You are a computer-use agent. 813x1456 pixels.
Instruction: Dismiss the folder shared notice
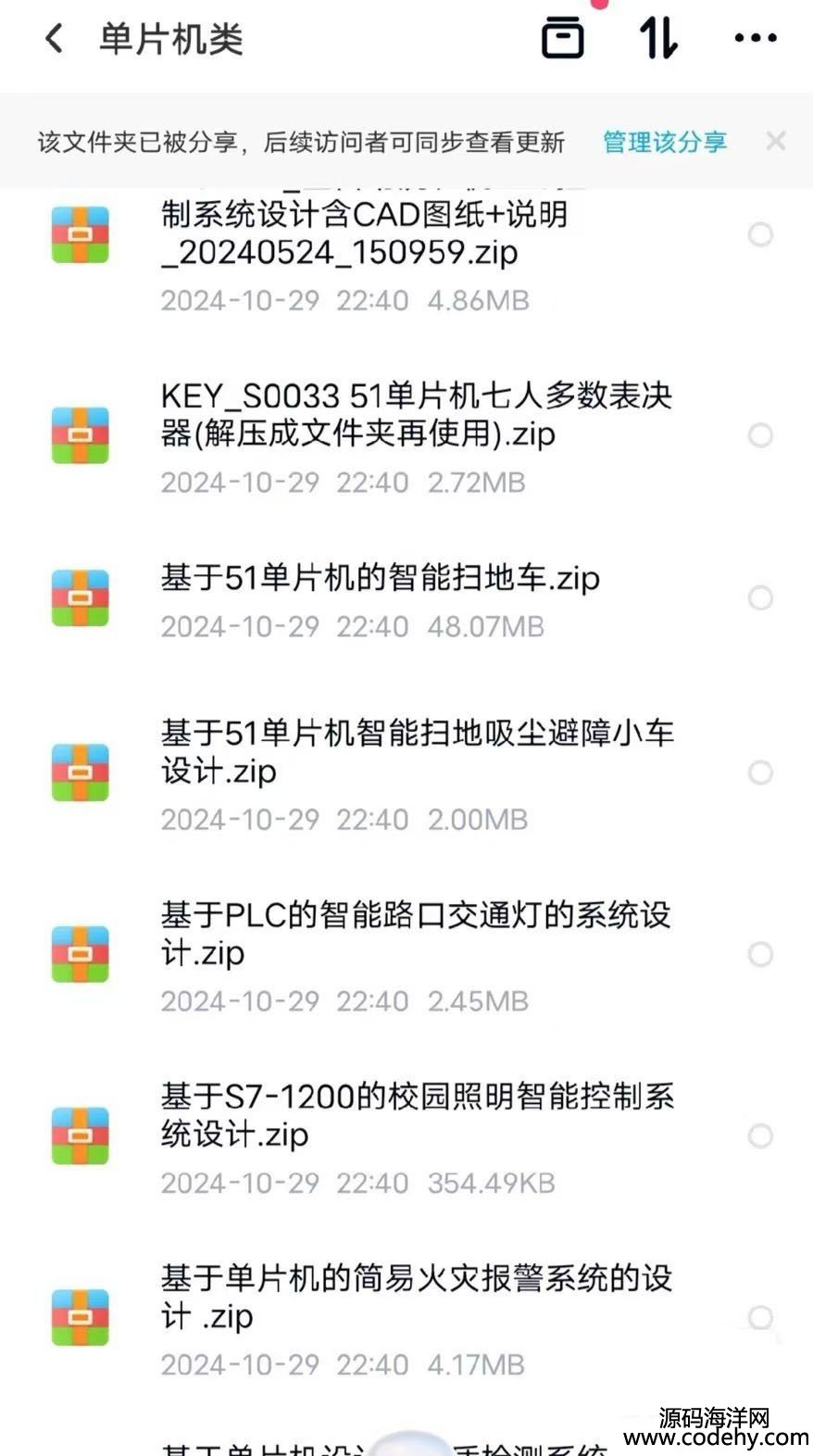click(776, 141)
